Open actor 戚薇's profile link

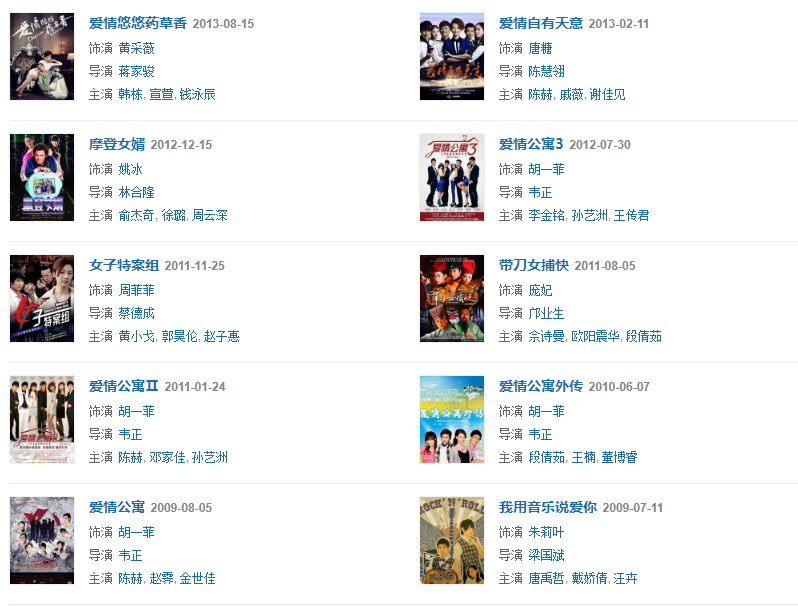(573, 94)
